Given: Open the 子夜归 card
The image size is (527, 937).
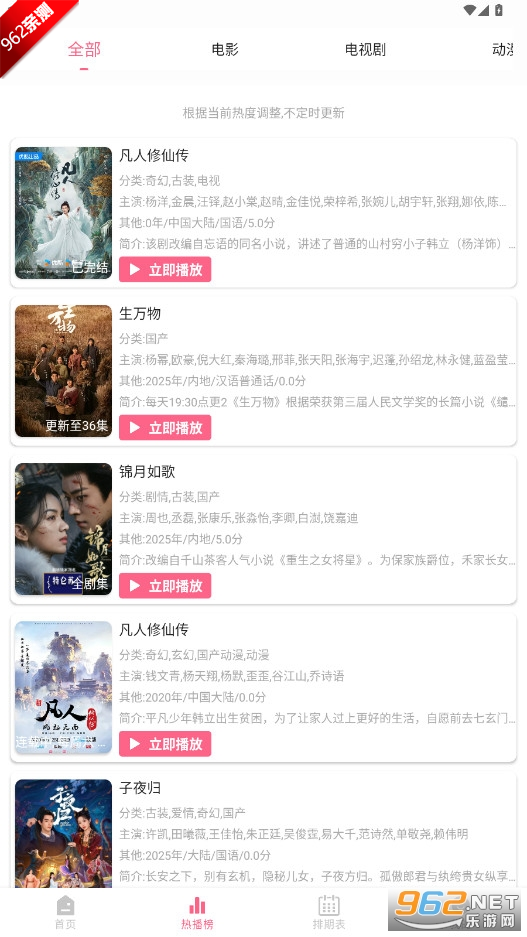Looking at the screenshot, I should pyautogui.click(x=264, y=831).
